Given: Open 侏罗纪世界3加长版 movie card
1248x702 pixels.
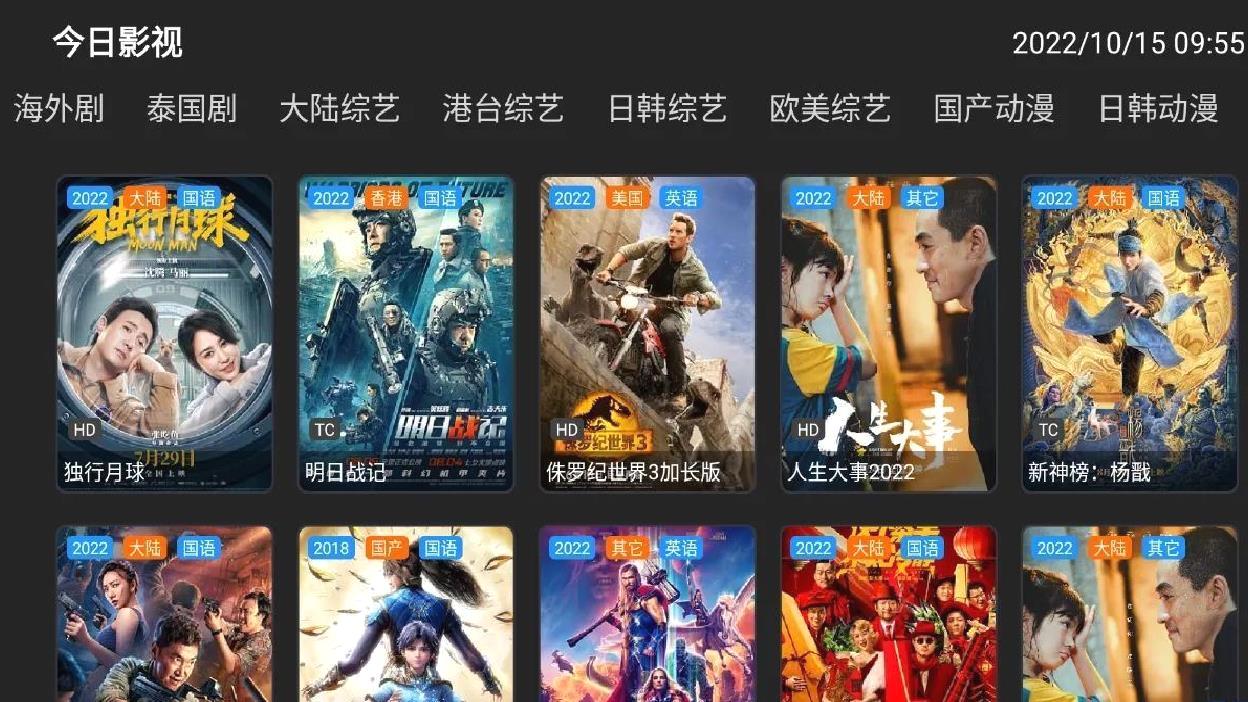Looking at the screenshot, I should (x=647, y=334).
